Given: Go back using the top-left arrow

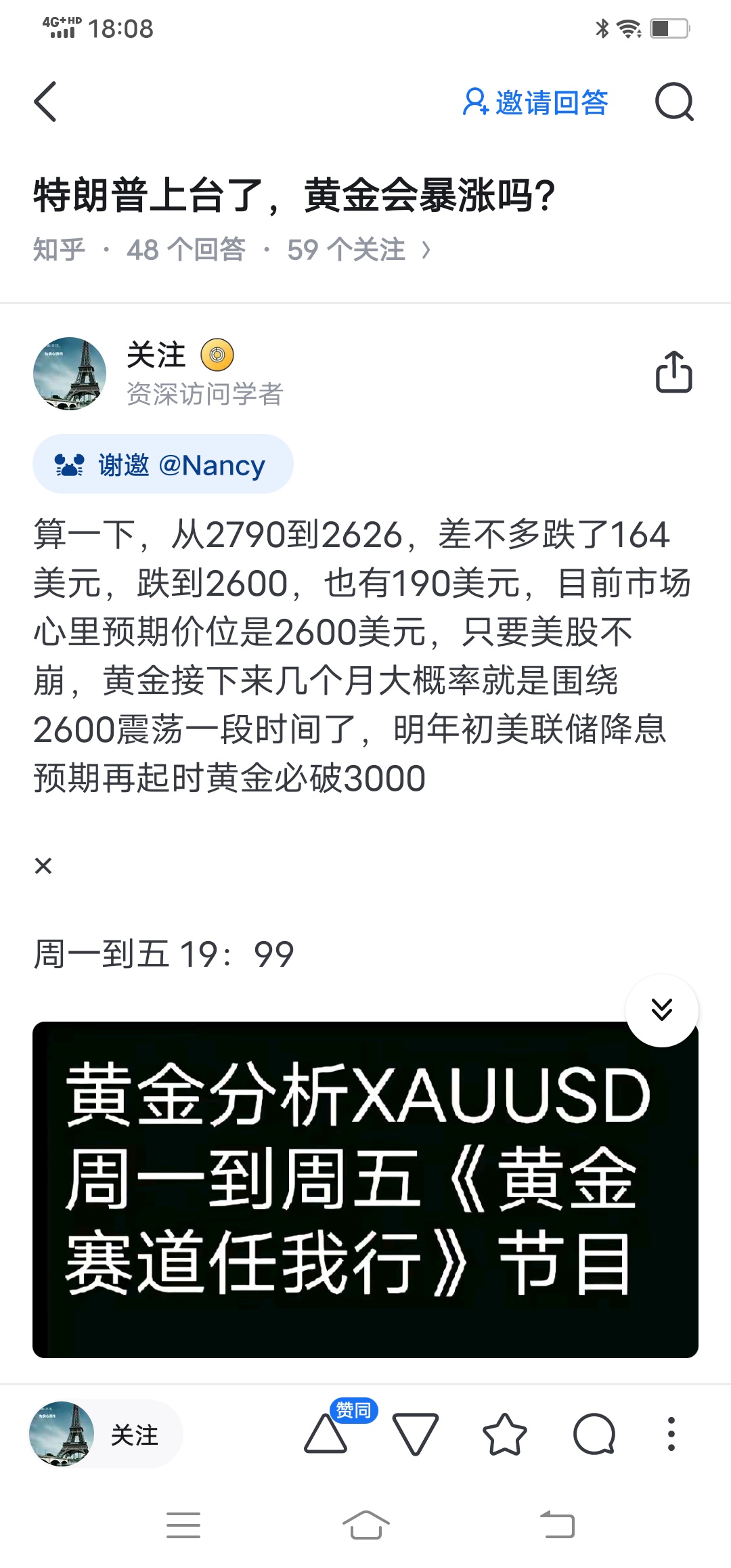Looking at the screenshot, I should click(45, 102).
